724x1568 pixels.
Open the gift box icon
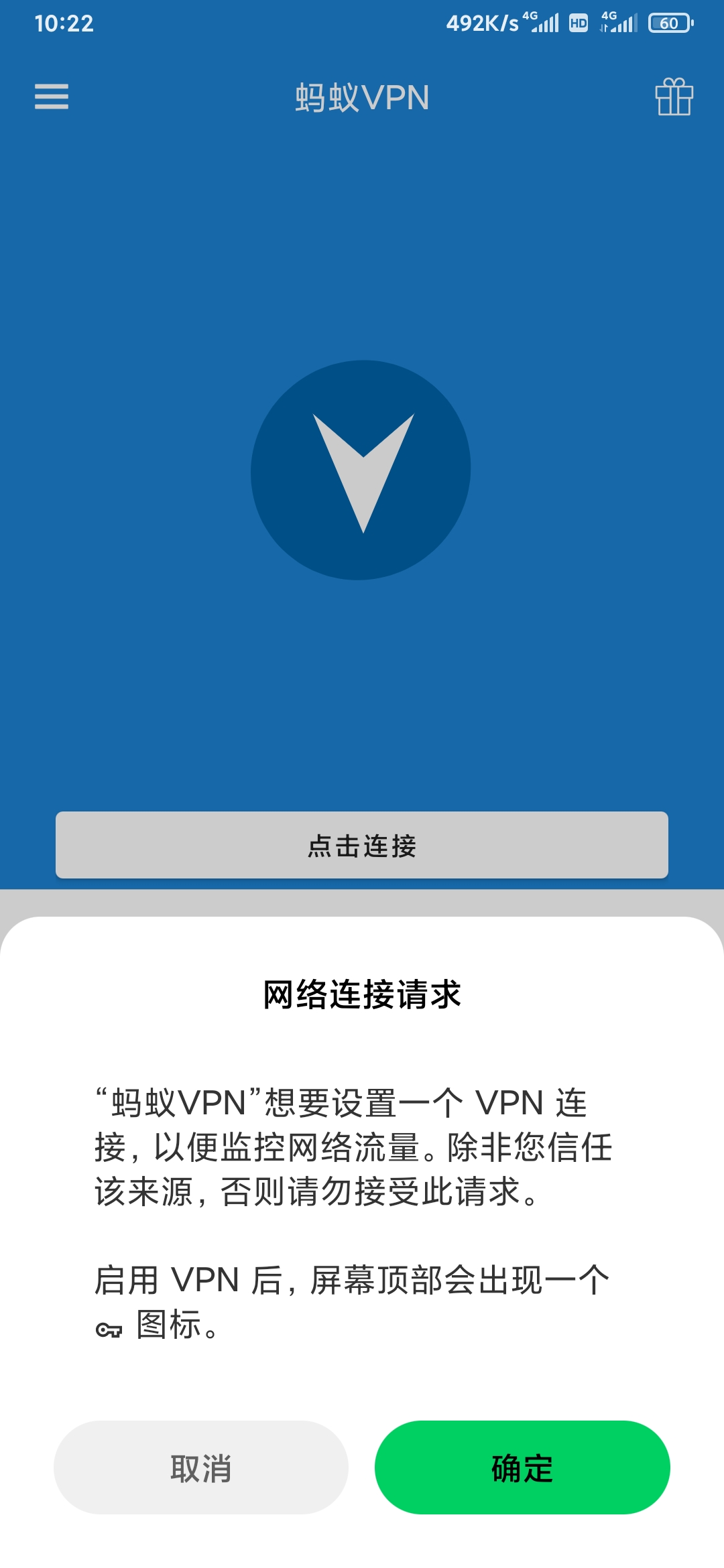tap(674, 96)
